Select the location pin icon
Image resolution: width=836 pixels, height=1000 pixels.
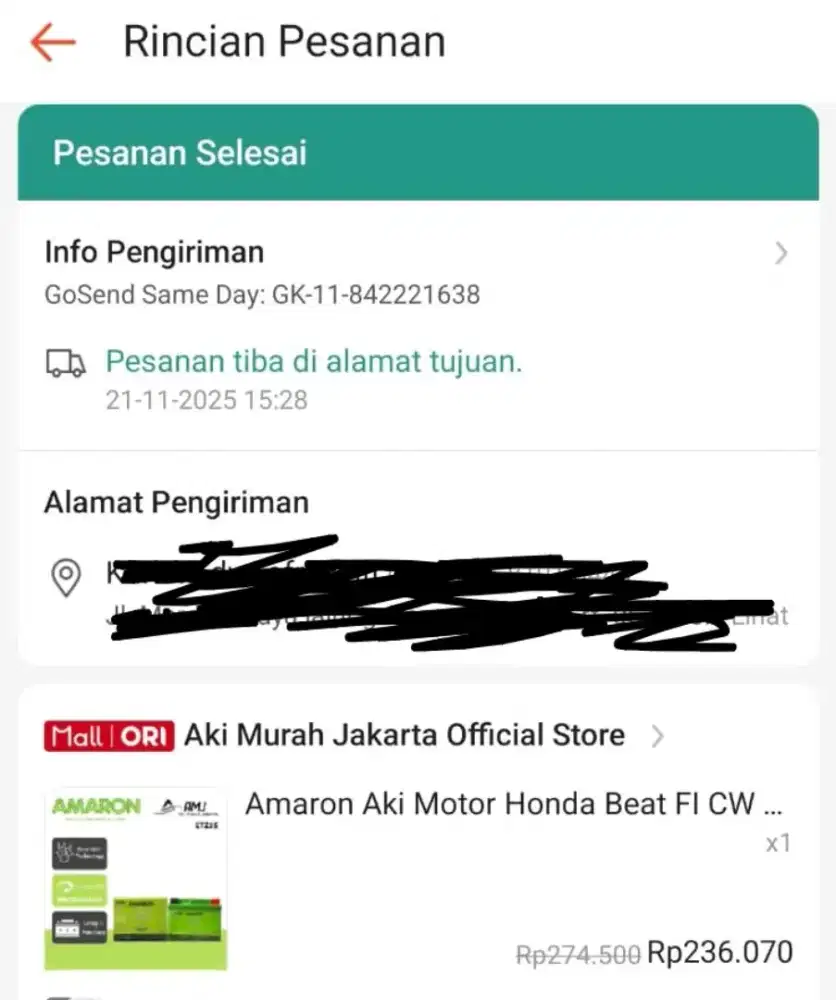66,577
